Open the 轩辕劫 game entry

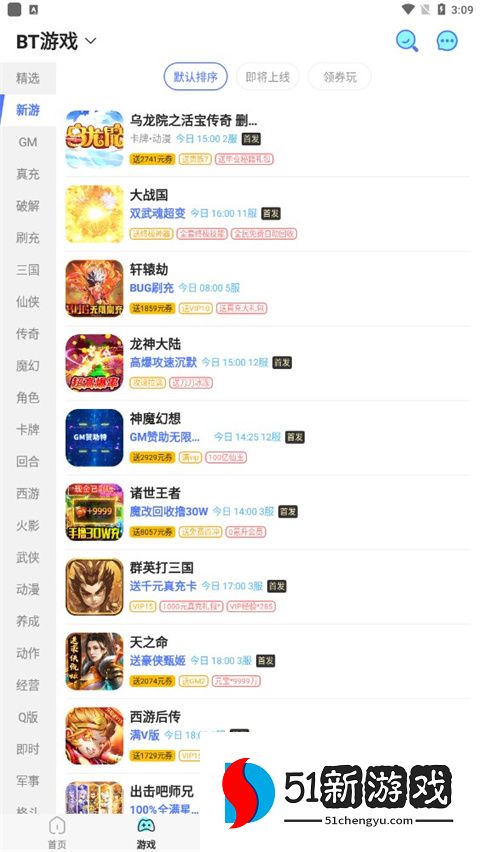pos(267,288)
